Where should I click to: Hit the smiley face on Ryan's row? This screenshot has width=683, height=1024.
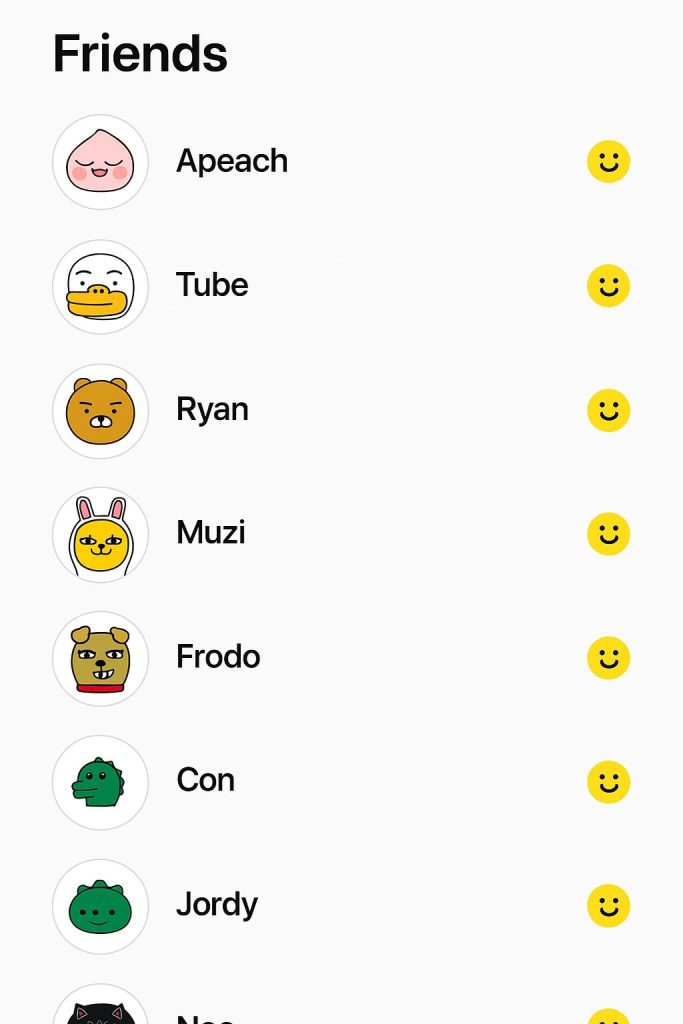608,410
